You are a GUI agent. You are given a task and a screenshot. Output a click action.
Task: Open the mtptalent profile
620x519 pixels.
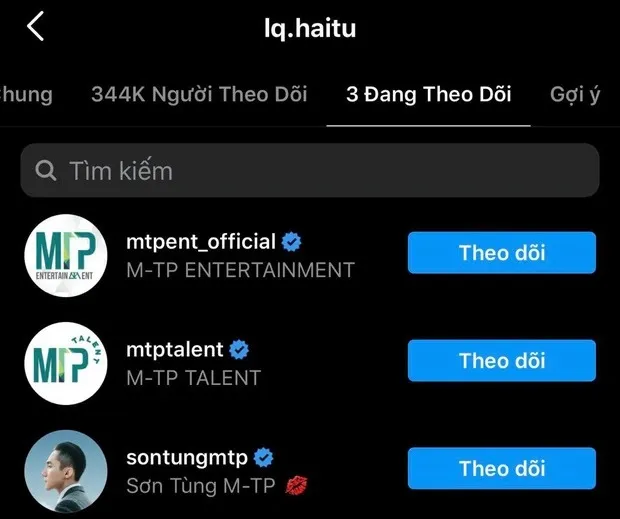[x=175, y=350]
